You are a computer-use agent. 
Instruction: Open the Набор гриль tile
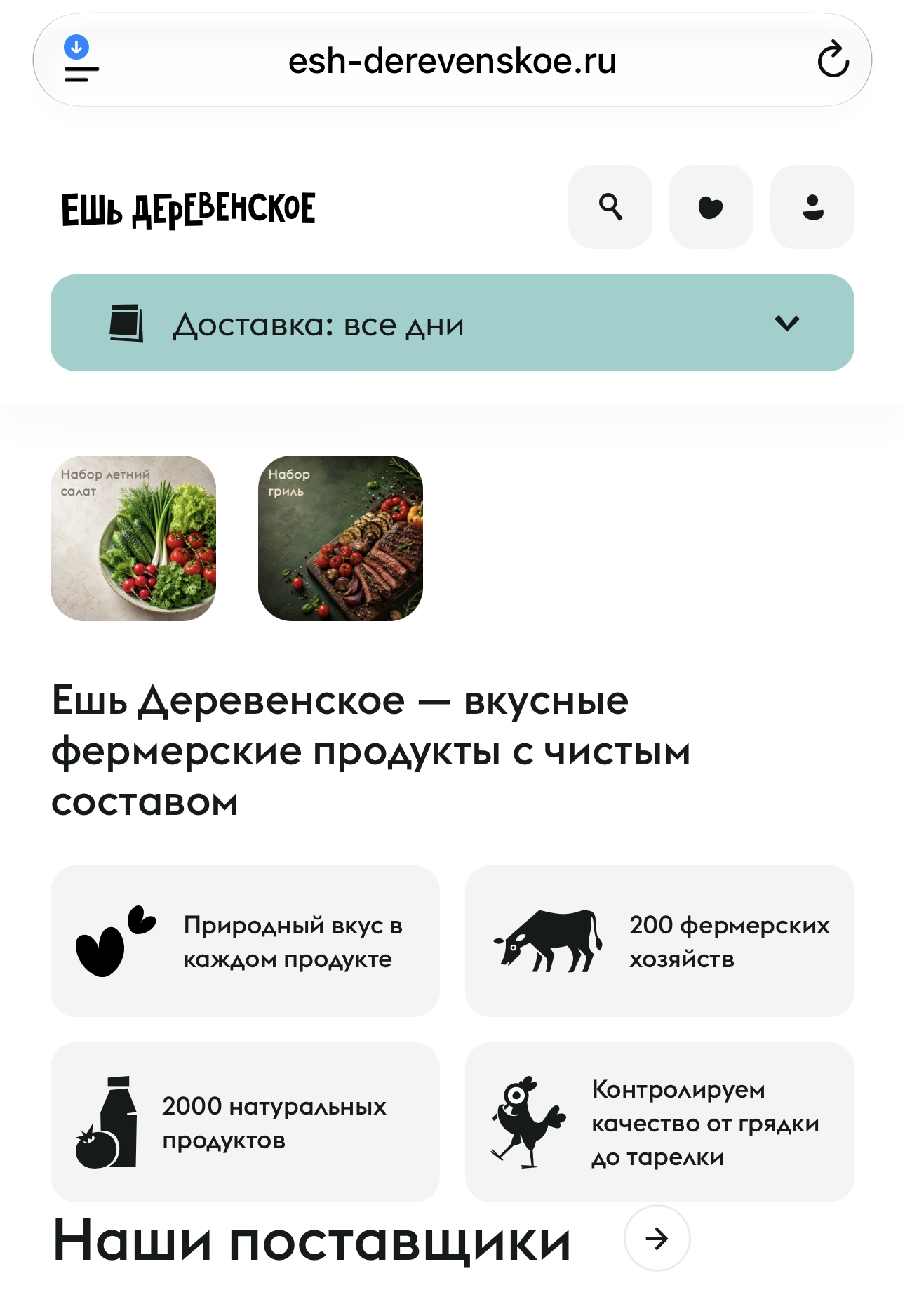click(340, 538)
